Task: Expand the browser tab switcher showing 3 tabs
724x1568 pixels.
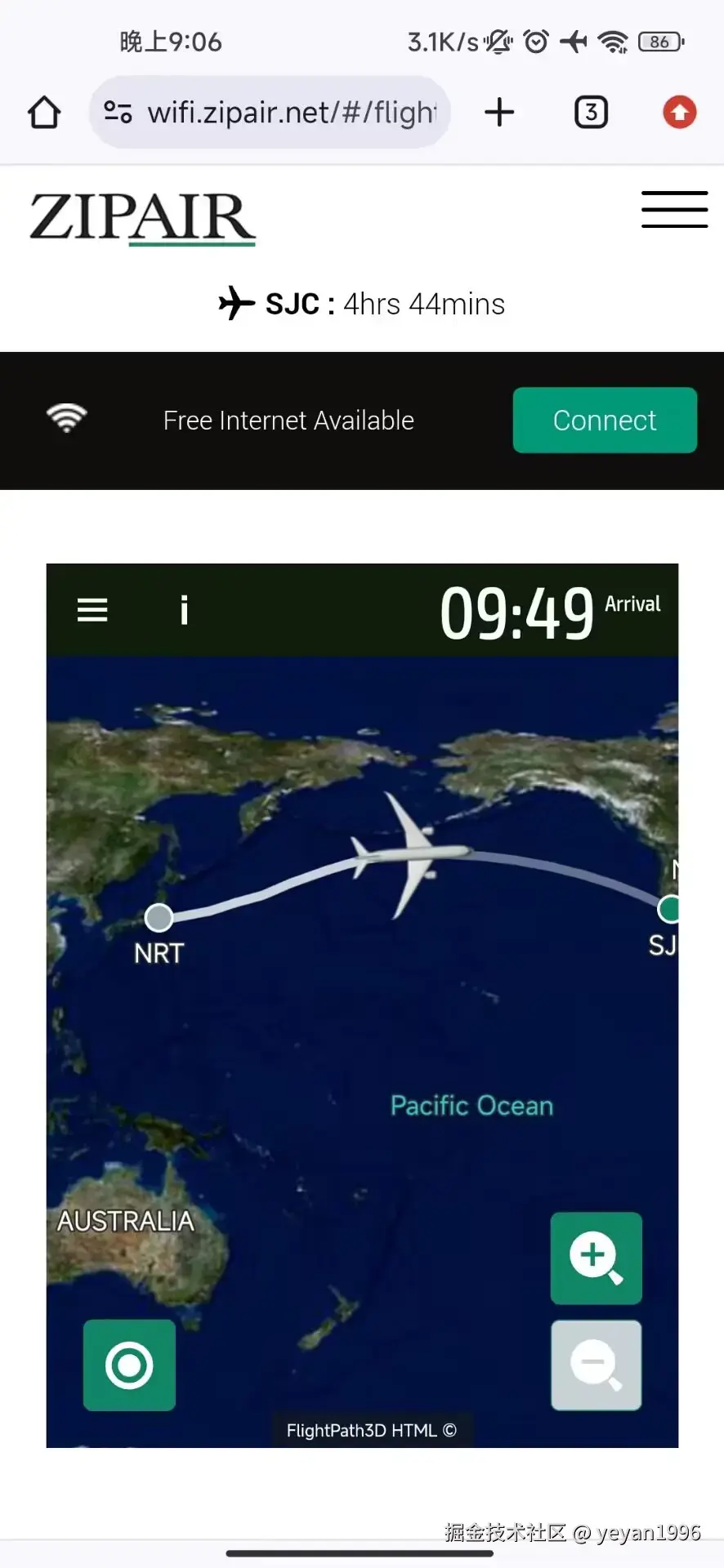Action: [x=591, y=112]
